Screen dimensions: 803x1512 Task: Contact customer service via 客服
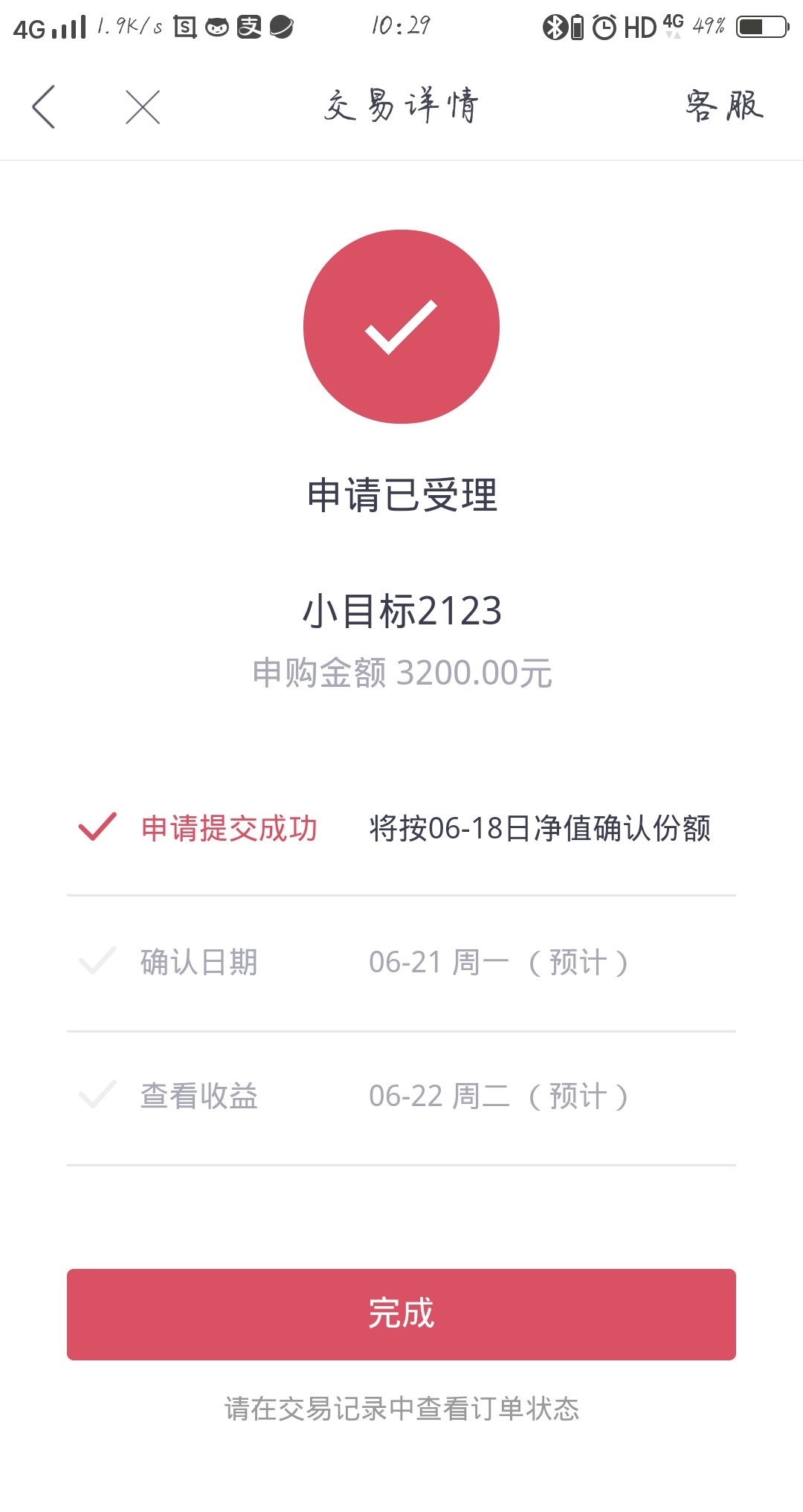(724, 106)
